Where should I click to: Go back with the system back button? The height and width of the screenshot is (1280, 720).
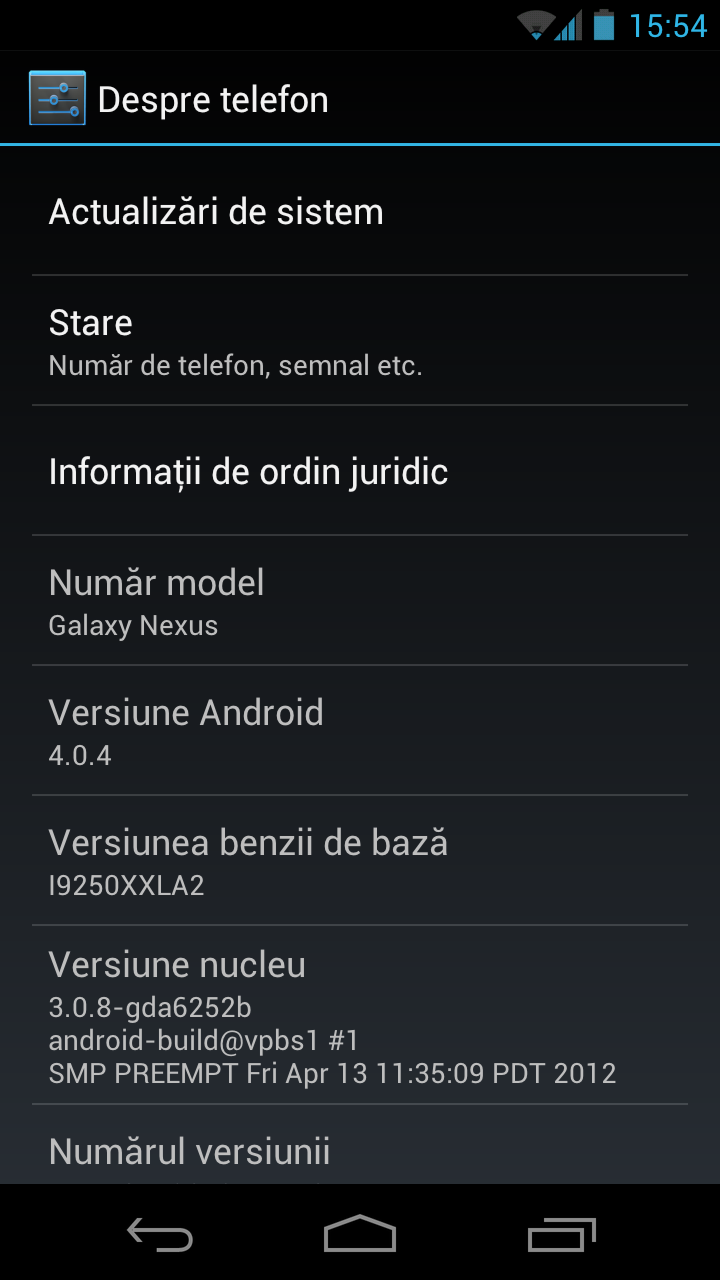point(160,1235)
